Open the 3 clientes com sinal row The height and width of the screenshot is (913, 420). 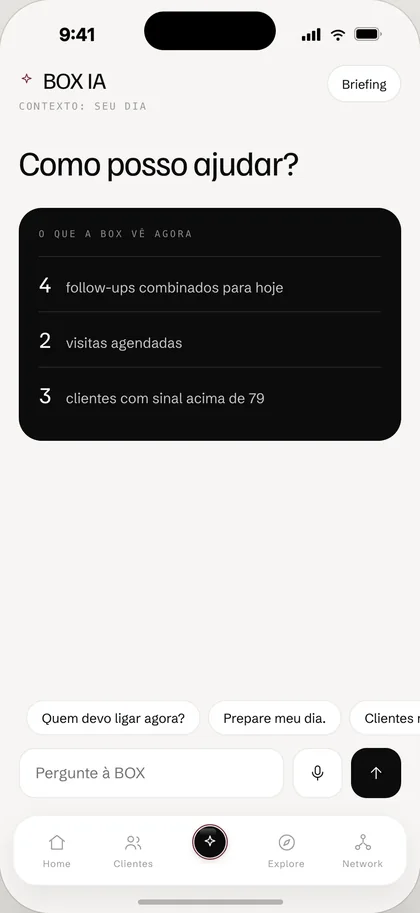click(x=210, y=396)
